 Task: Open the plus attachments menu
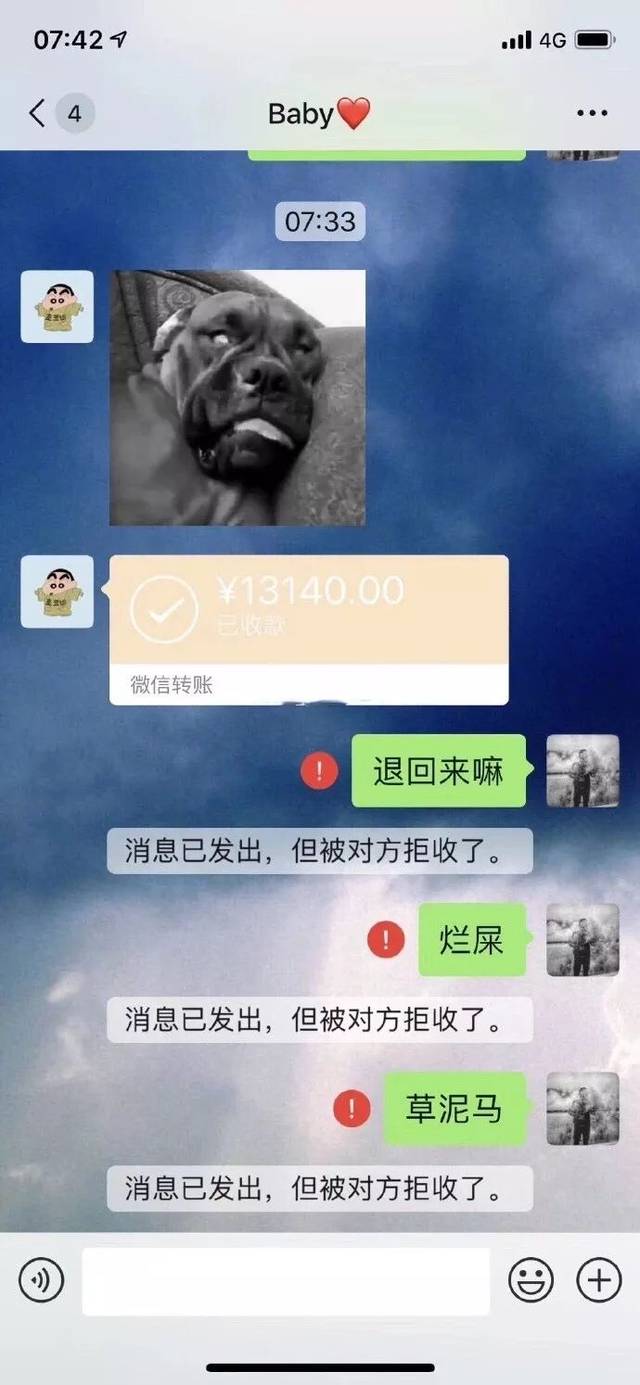598,1279
